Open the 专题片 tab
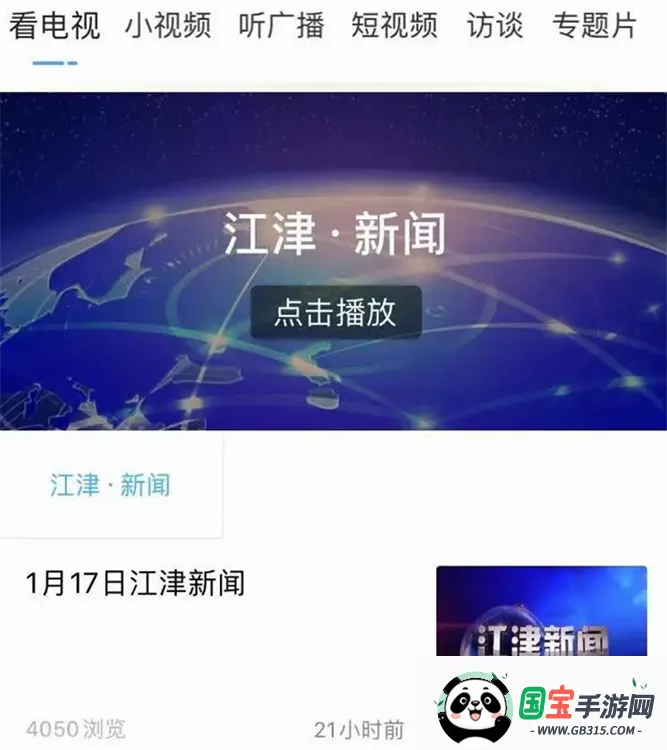The image size is (667, 750). pyautogui.click(x=594, y=26)
